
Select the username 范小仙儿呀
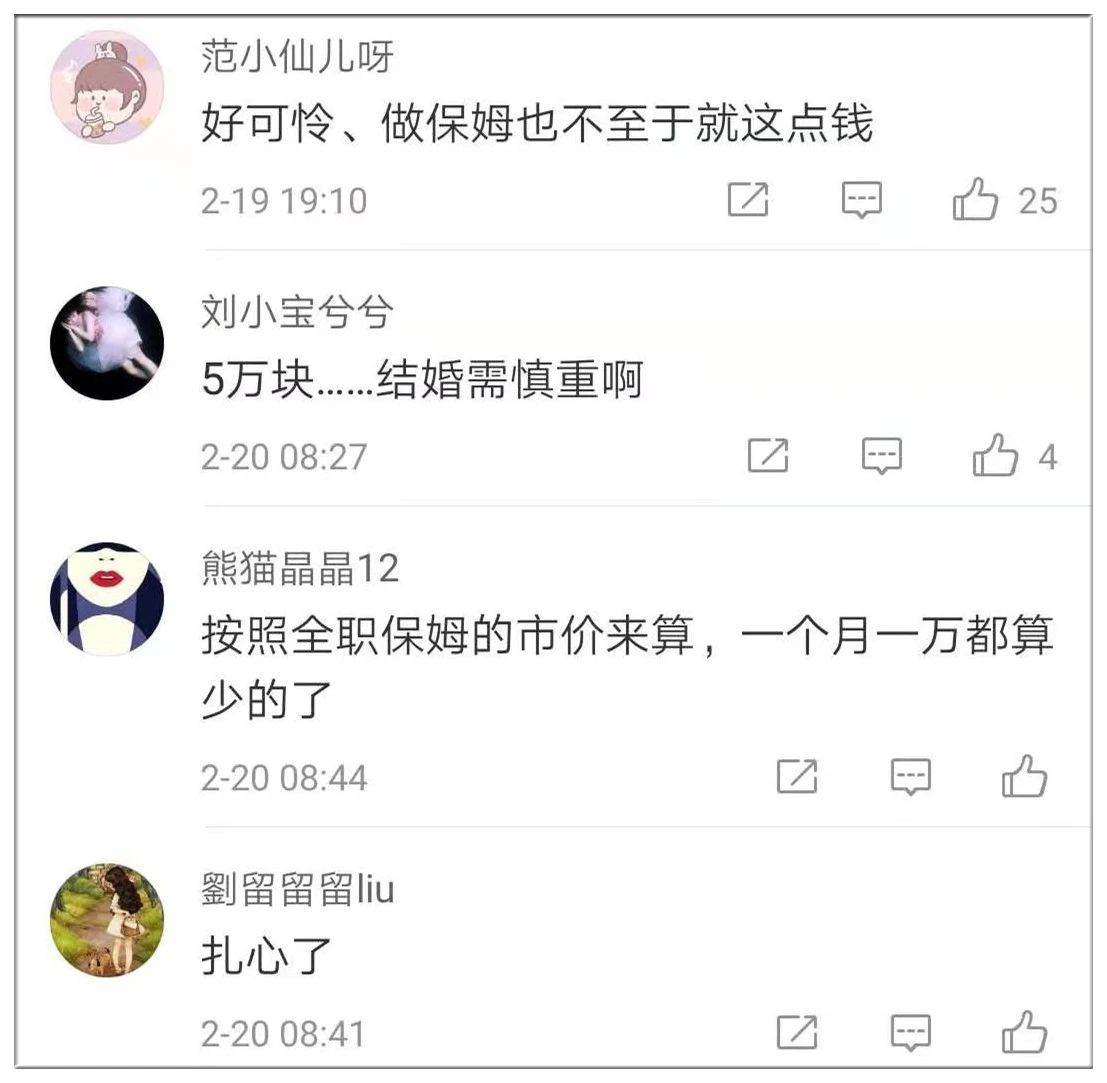click(297, 57)
